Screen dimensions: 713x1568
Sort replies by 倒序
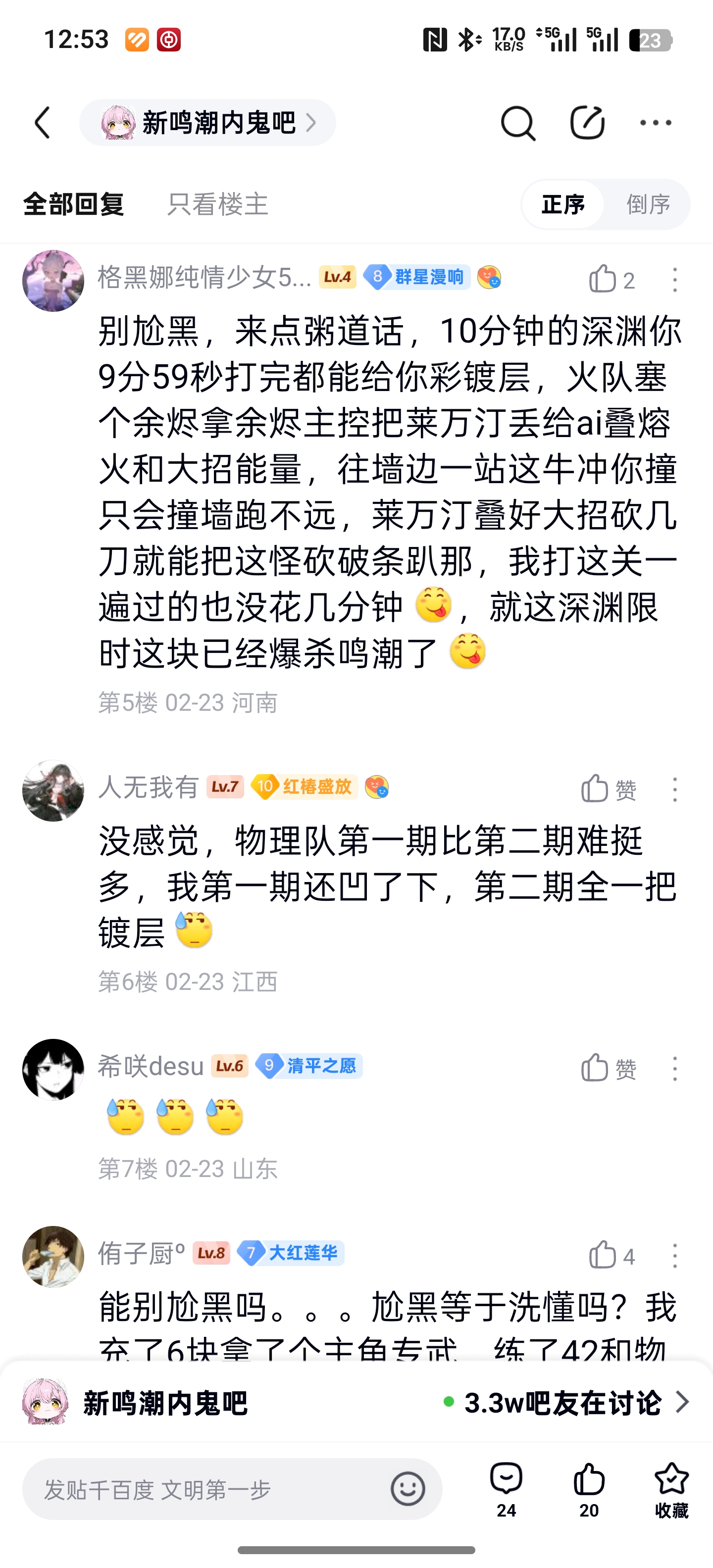648,204
